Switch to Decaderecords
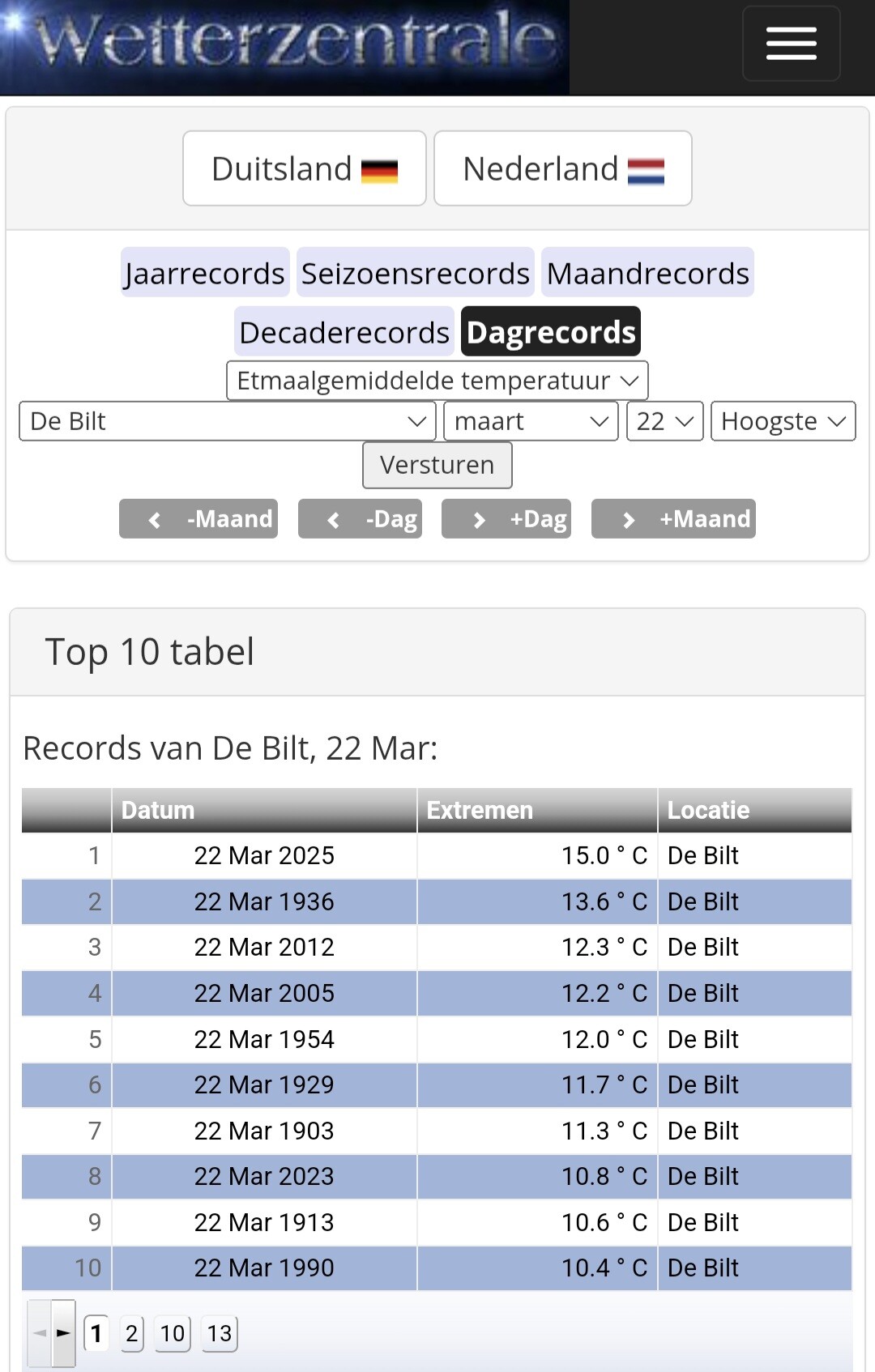The height and width of the screenshot is (1372, 875). click(344, 332)
